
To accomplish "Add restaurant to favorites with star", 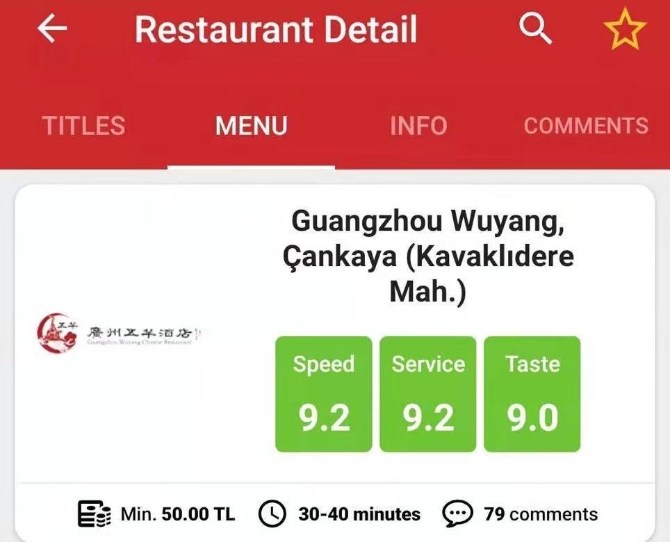I will 625,32.
